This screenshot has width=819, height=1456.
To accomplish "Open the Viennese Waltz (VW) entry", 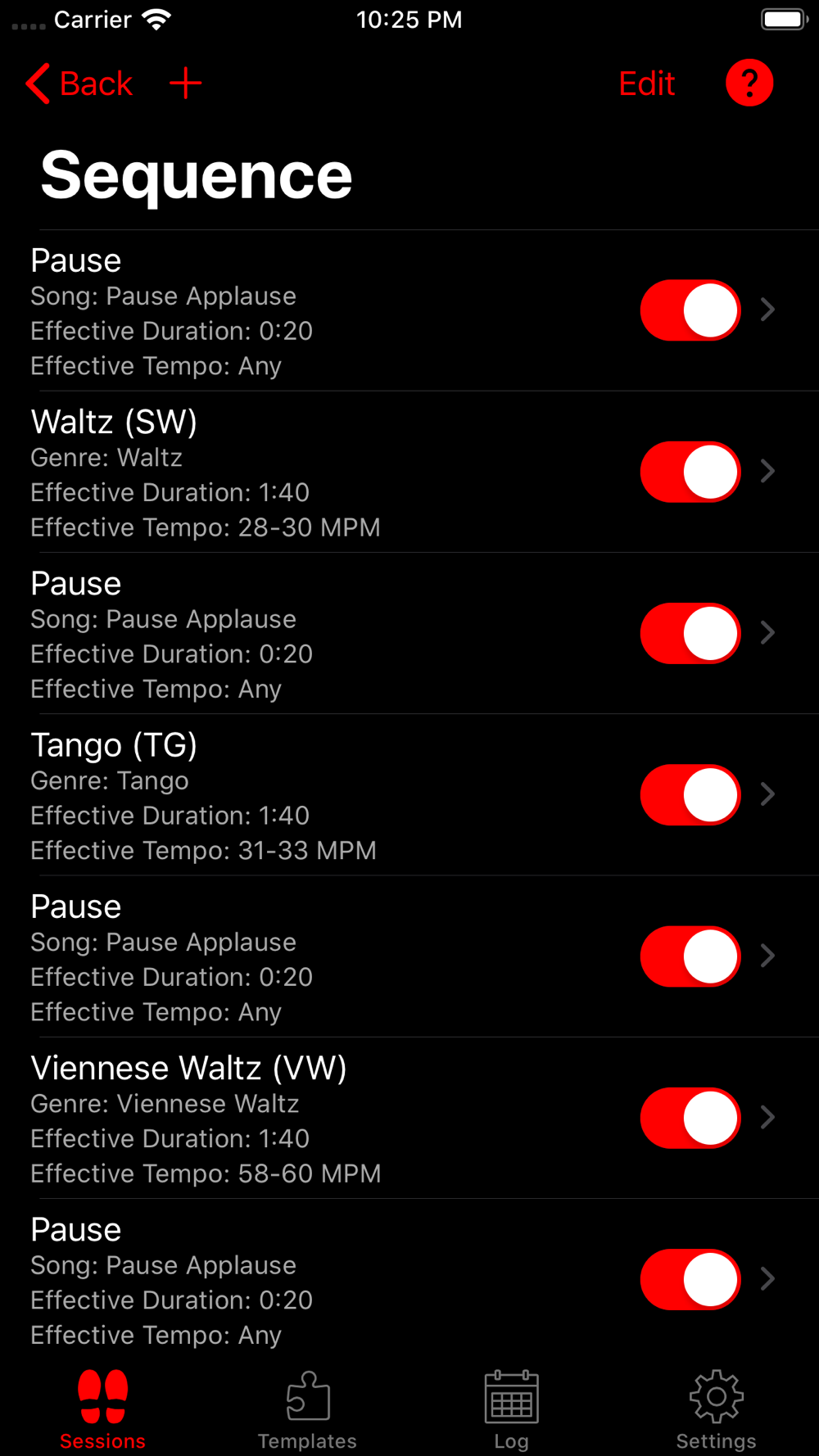I will coord(409,1118).
